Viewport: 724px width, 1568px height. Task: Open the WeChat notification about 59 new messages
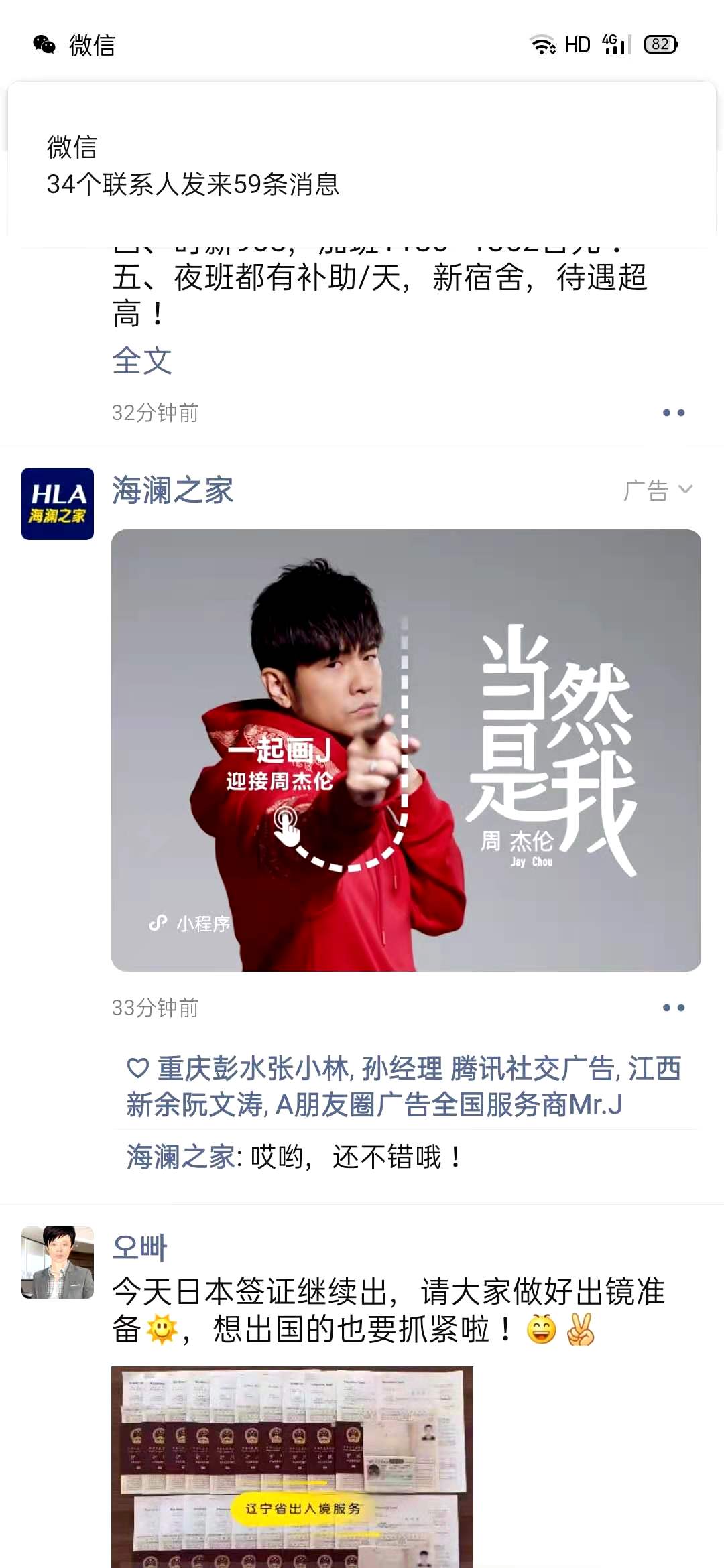click(362, 164)
